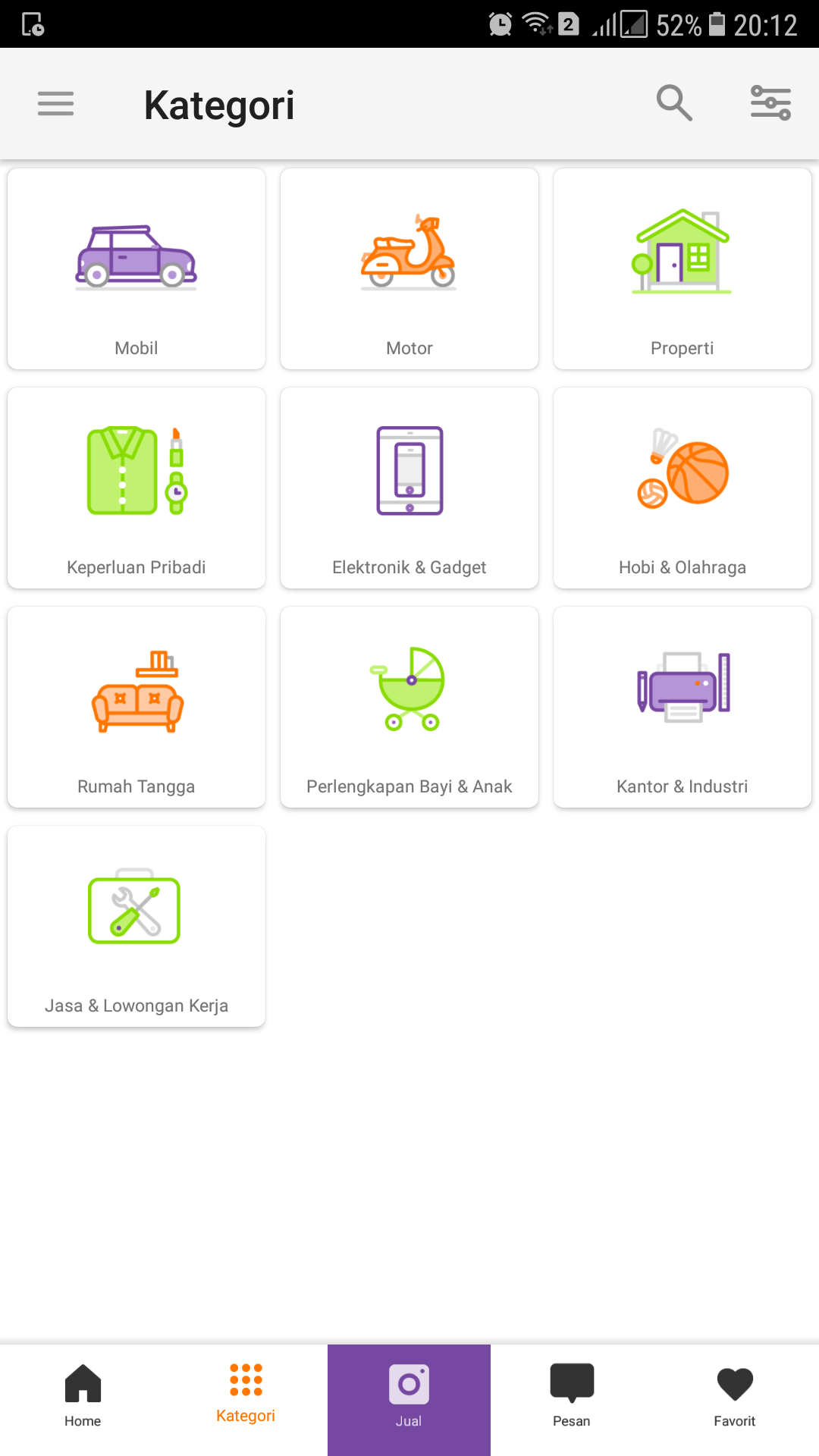Select the Properti category
This screenshot has height=1456, width=819.
click(x=682, y=269)
